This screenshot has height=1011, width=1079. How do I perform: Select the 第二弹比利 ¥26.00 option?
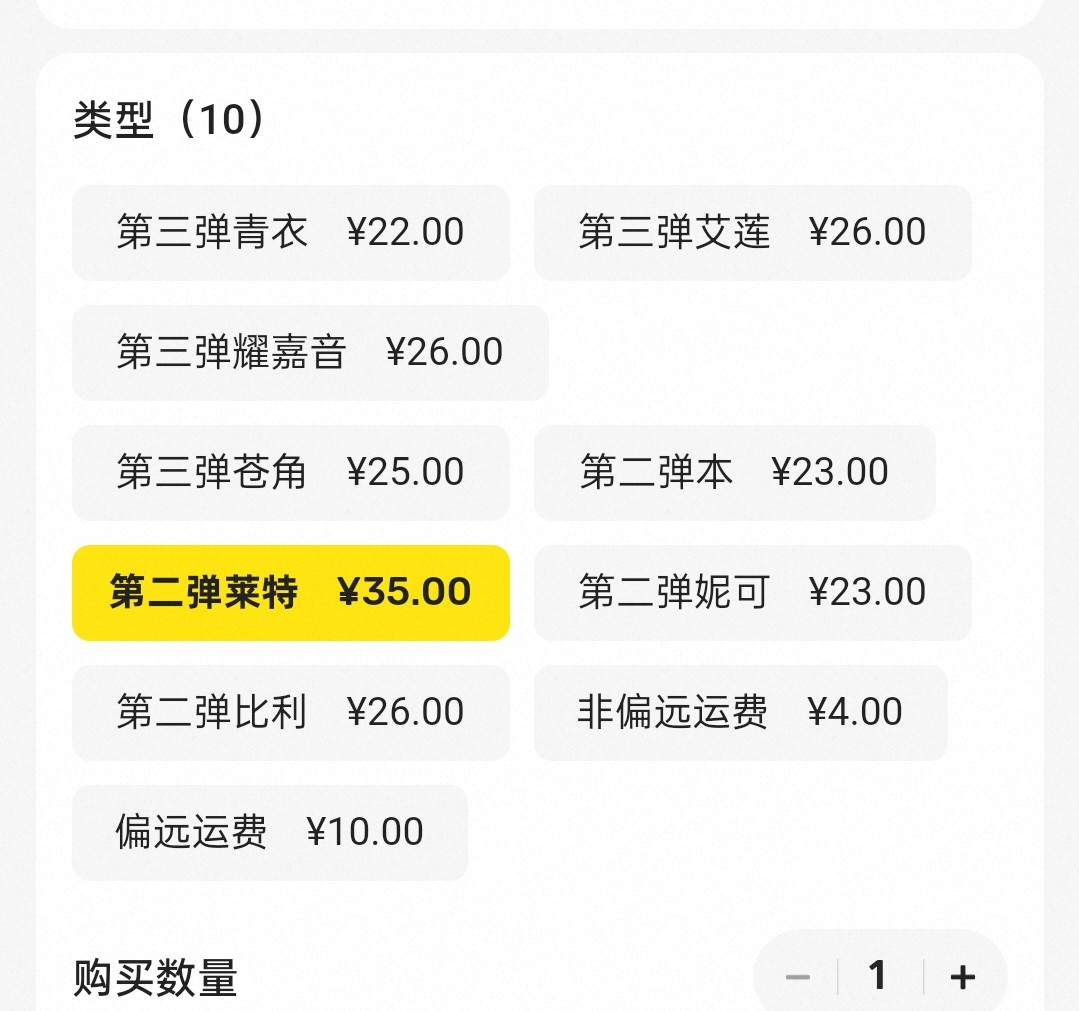[x=290, y=713]
